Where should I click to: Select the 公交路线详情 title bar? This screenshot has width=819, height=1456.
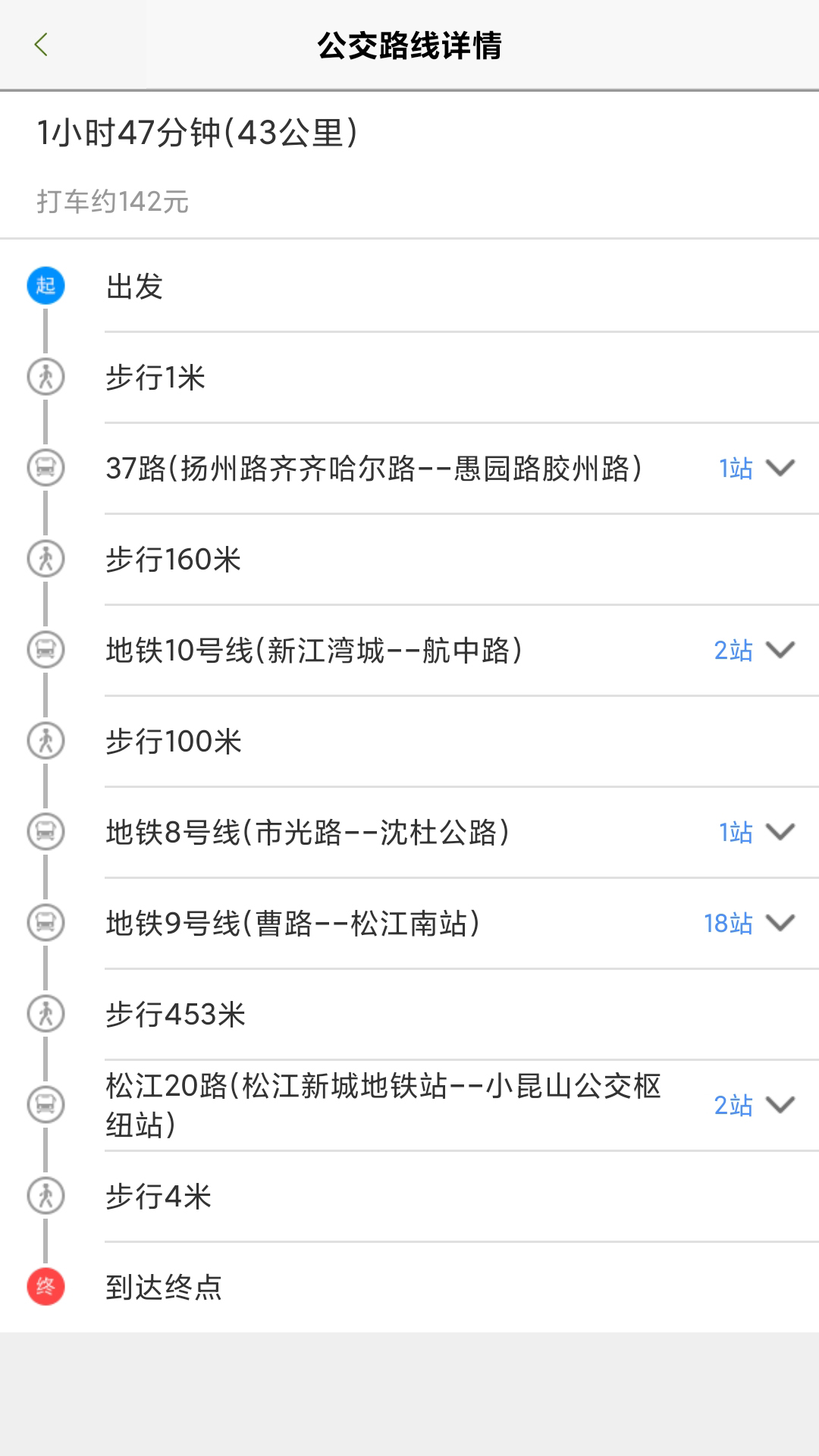[409, 45]
